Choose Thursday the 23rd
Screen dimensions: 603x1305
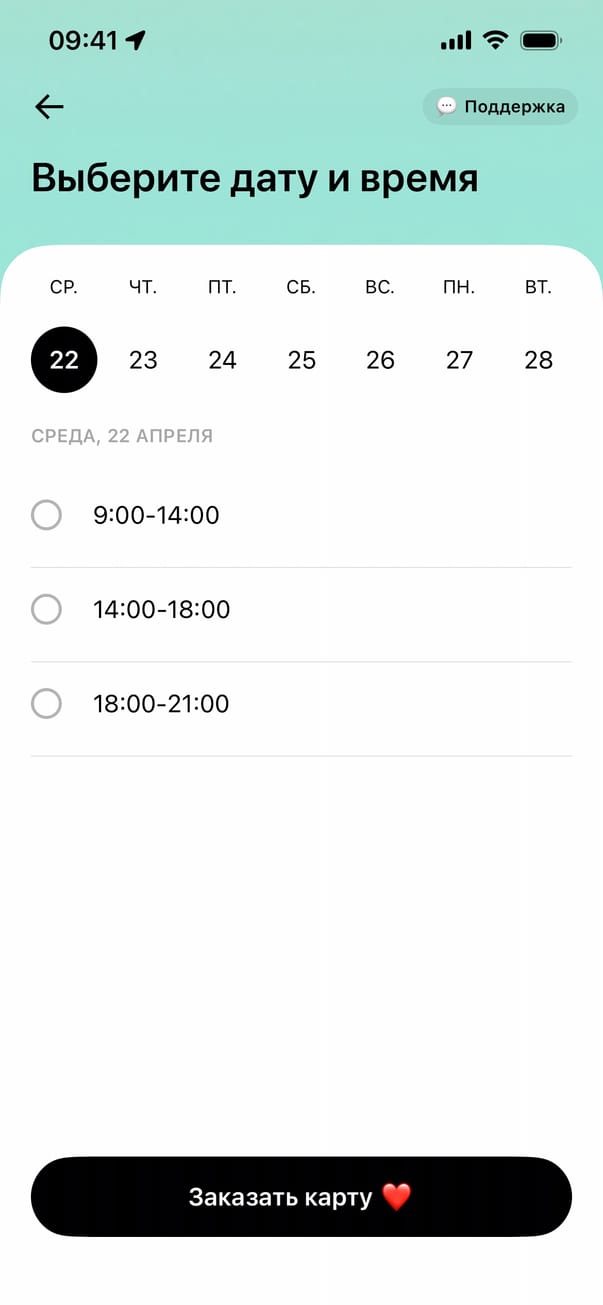click(x=143, y=360)
